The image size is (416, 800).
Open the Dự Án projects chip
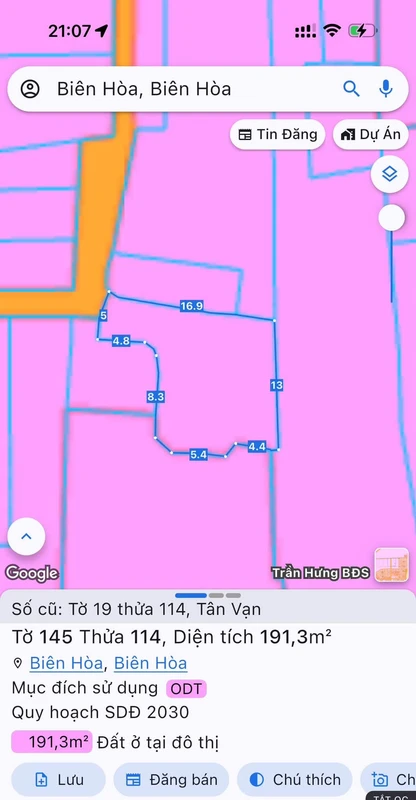[371, 135]
